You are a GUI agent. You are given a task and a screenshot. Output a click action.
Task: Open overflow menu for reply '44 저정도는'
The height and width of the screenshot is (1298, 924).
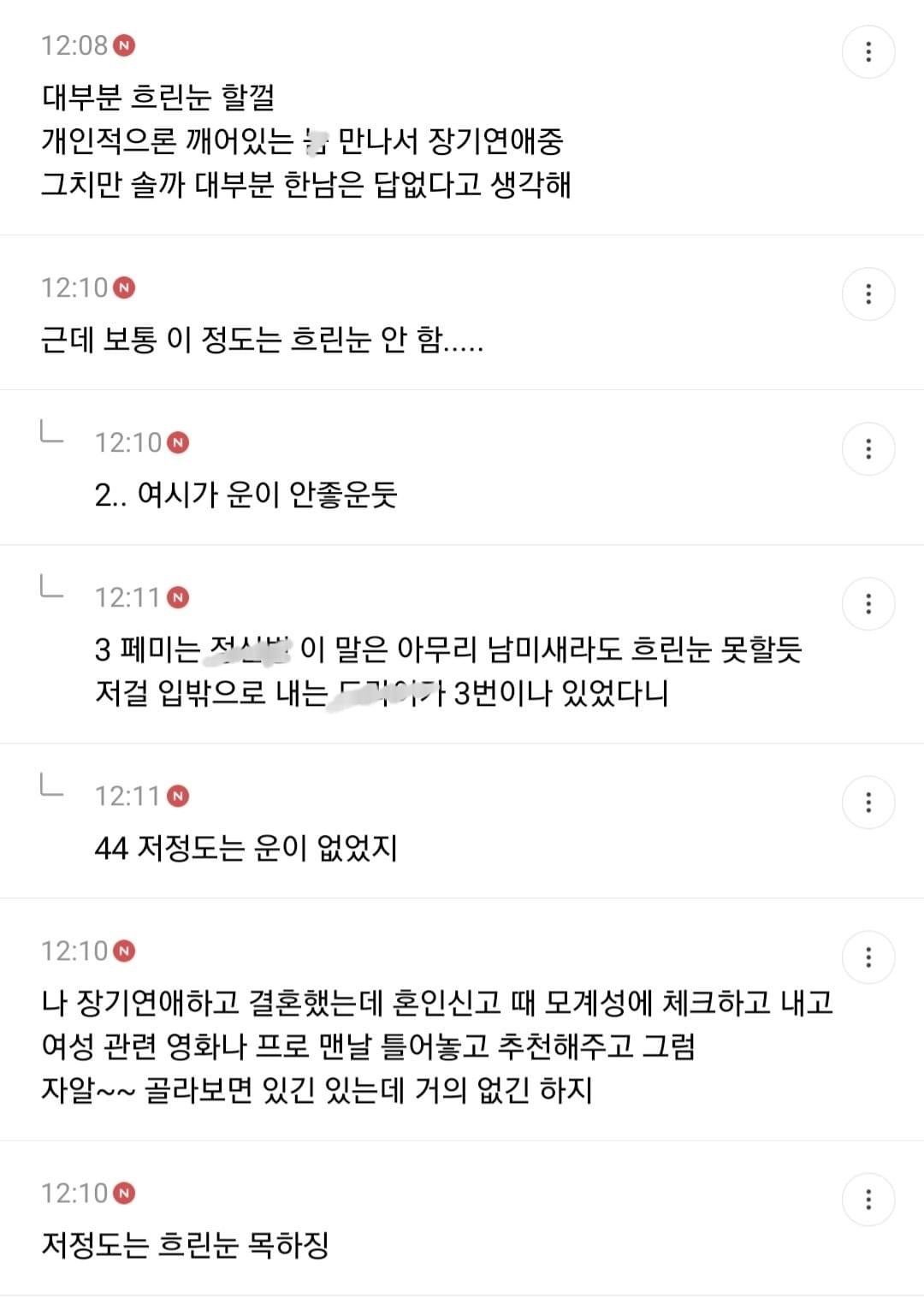868,803
